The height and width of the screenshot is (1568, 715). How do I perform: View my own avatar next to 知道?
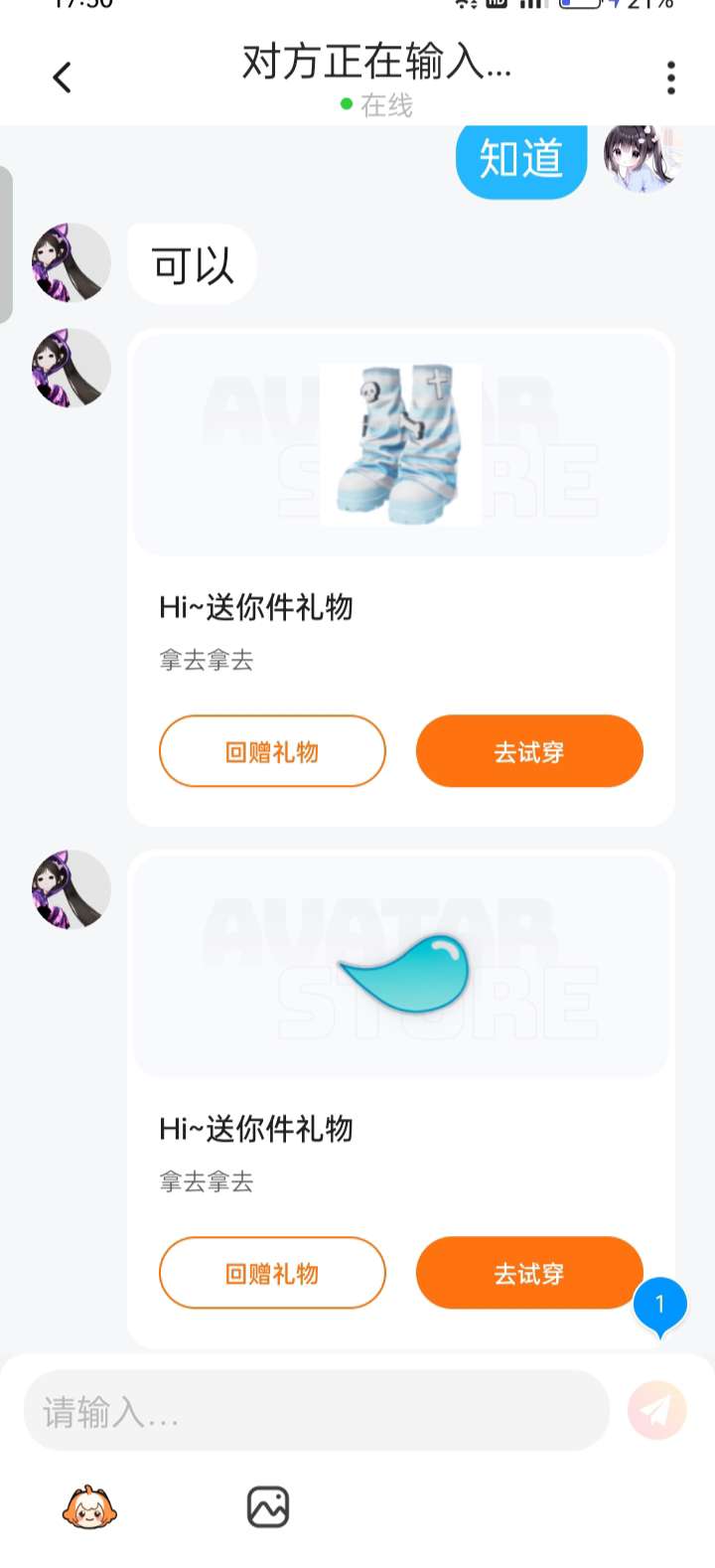(x=643, y=159)
